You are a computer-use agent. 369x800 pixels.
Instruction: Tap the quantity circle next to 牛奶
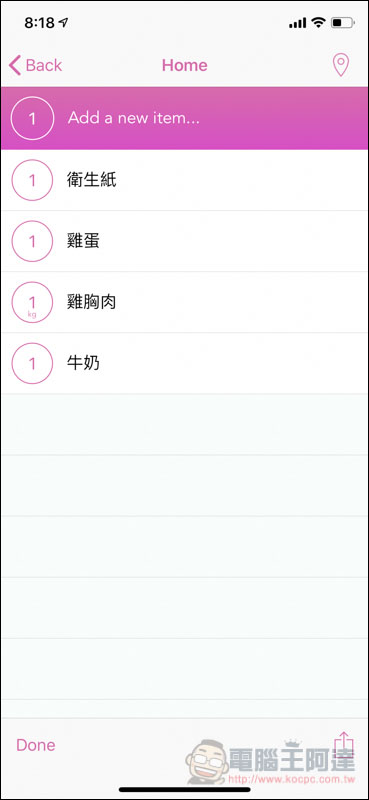[32, 363]
